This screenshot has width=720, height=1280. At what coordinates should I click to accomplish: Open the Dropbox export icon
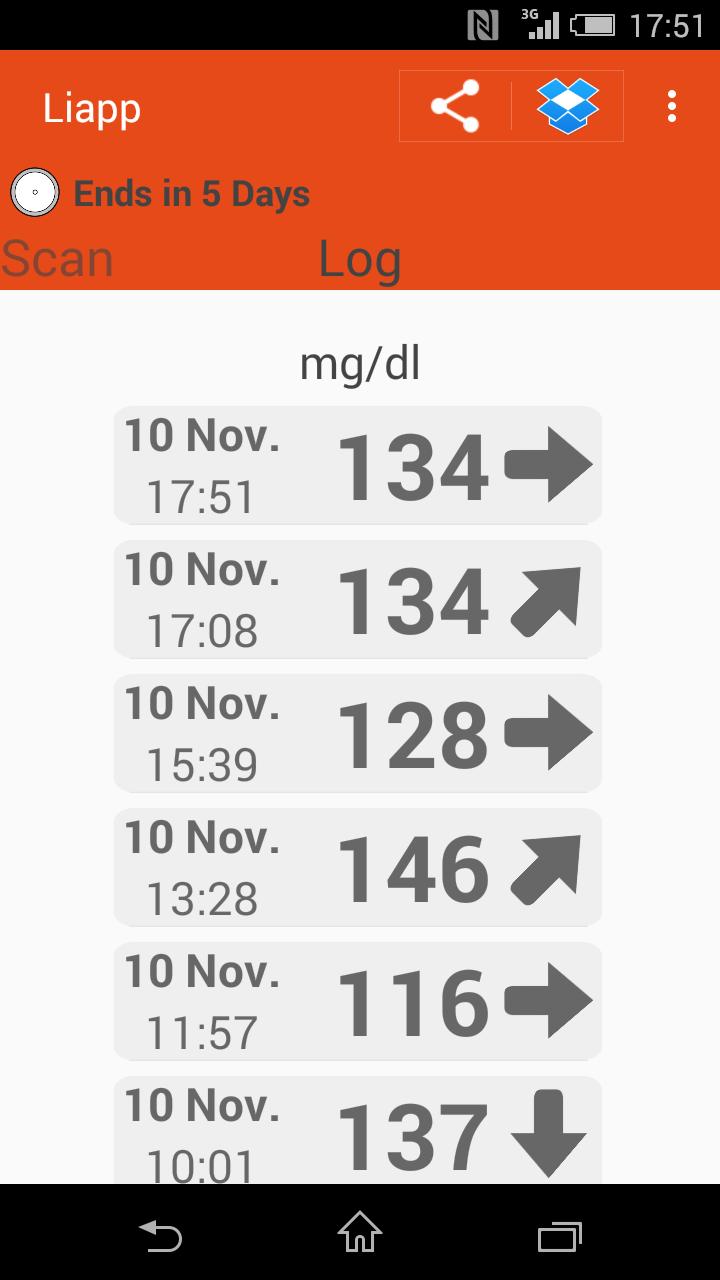pyautogui.click(x=567, y=106)
